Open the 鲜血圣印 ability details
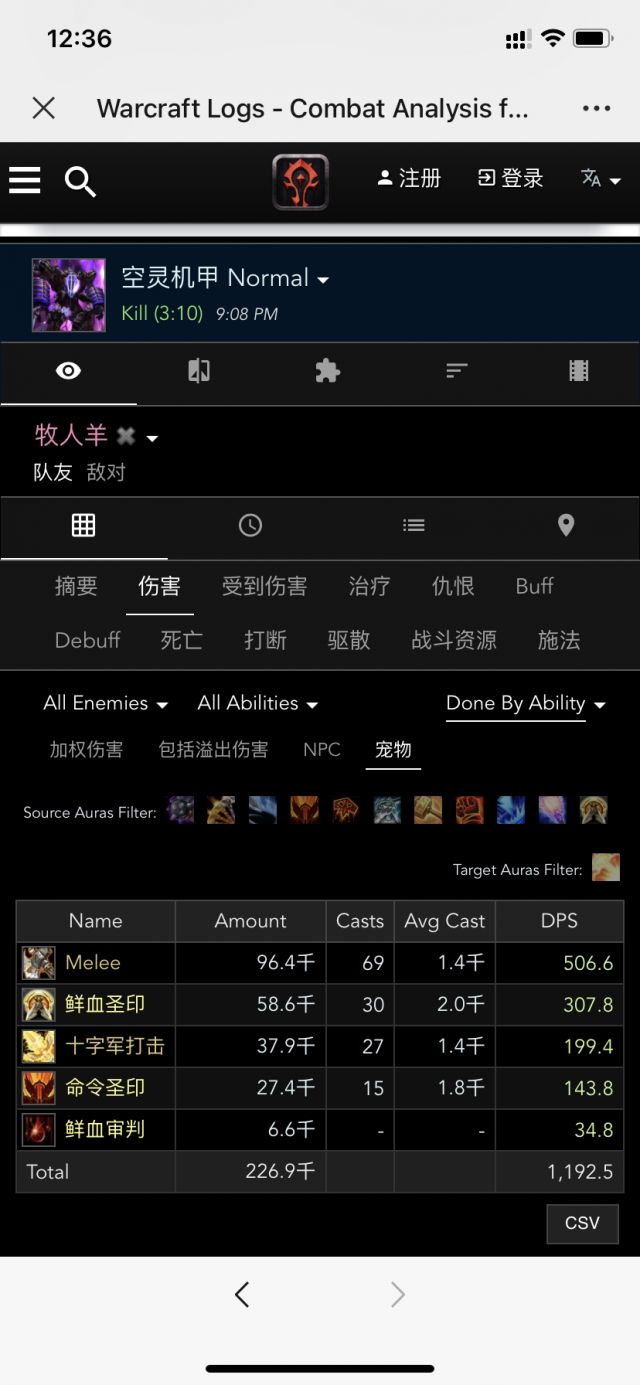Image resolution: width=640 pixels, height=1385 pixels. pos(105,1004)
